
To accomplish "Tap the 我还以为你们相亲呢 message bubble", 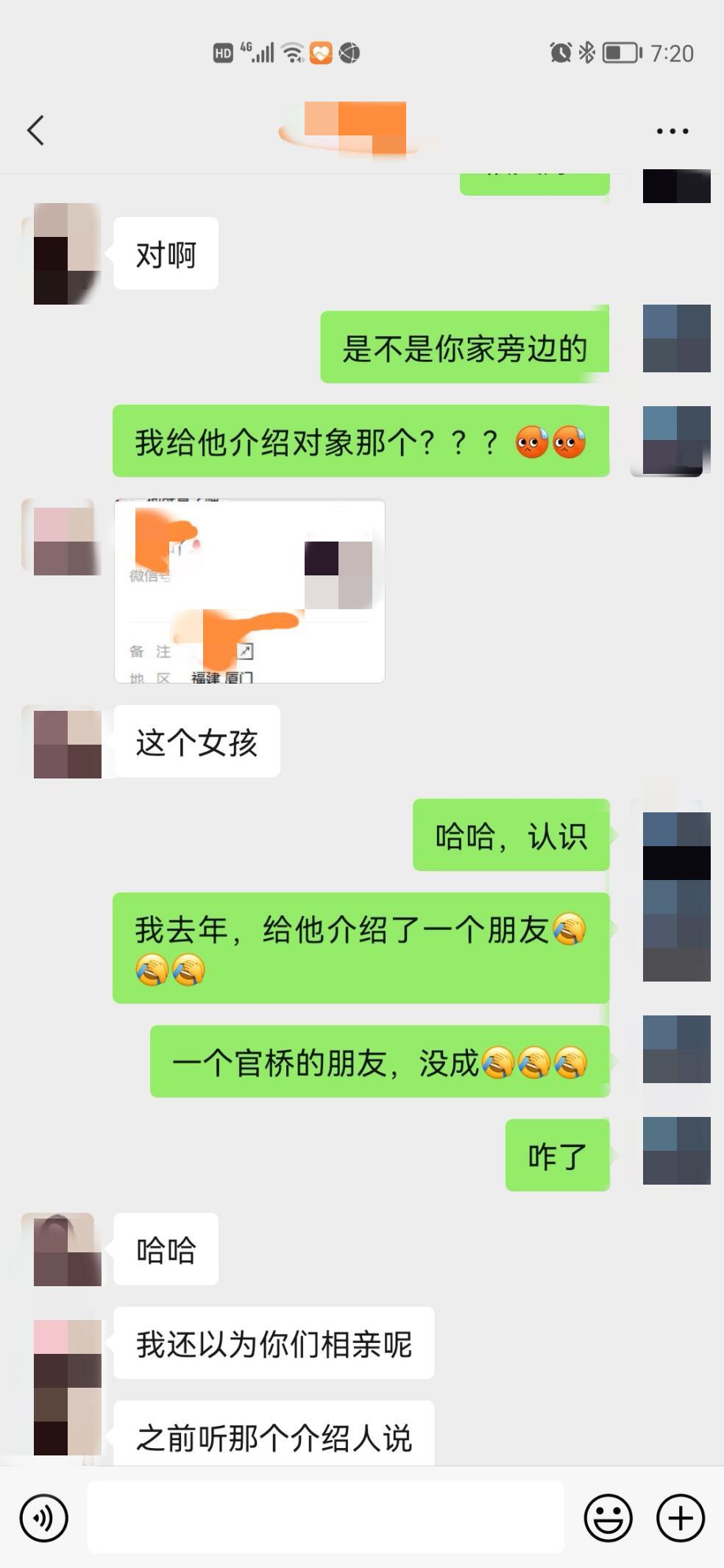I will coord(273,1344).
